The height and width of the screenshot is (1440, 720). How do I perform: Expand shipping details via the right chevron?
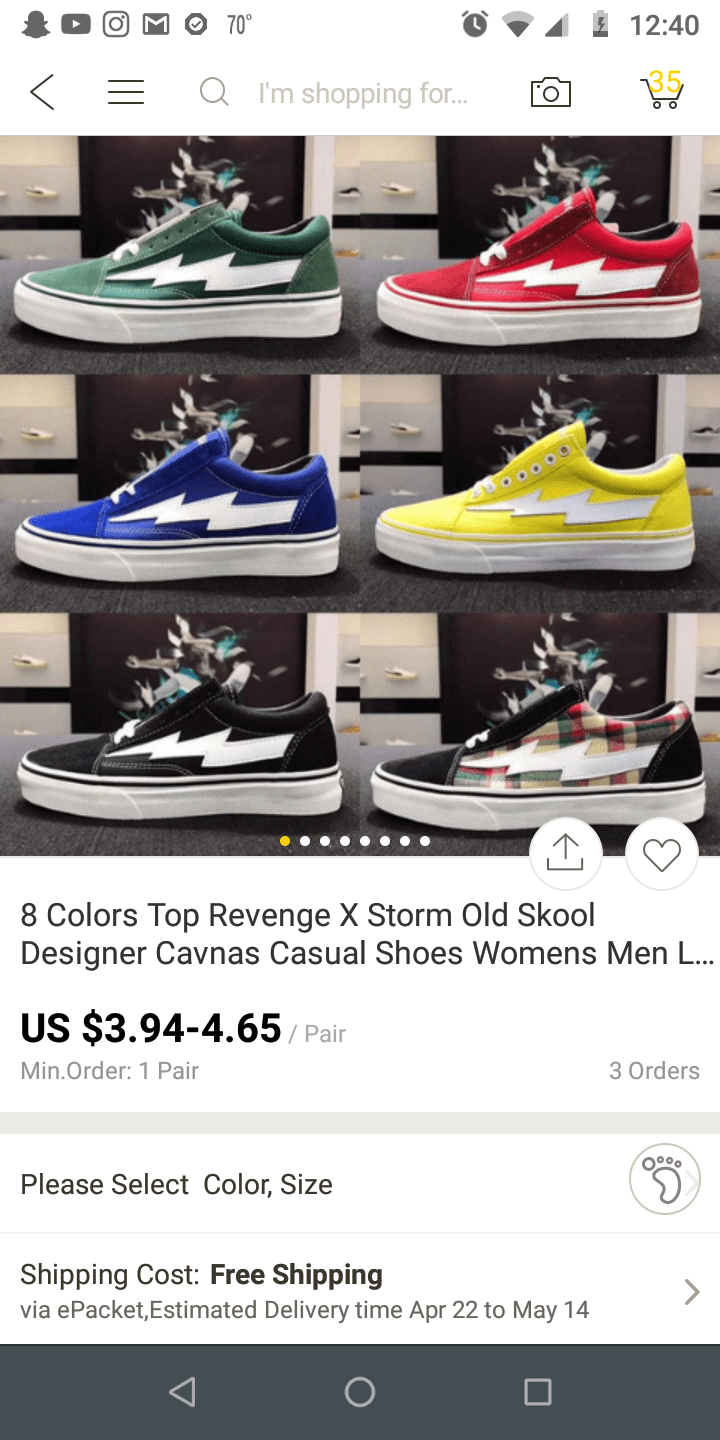point(691,1291)
